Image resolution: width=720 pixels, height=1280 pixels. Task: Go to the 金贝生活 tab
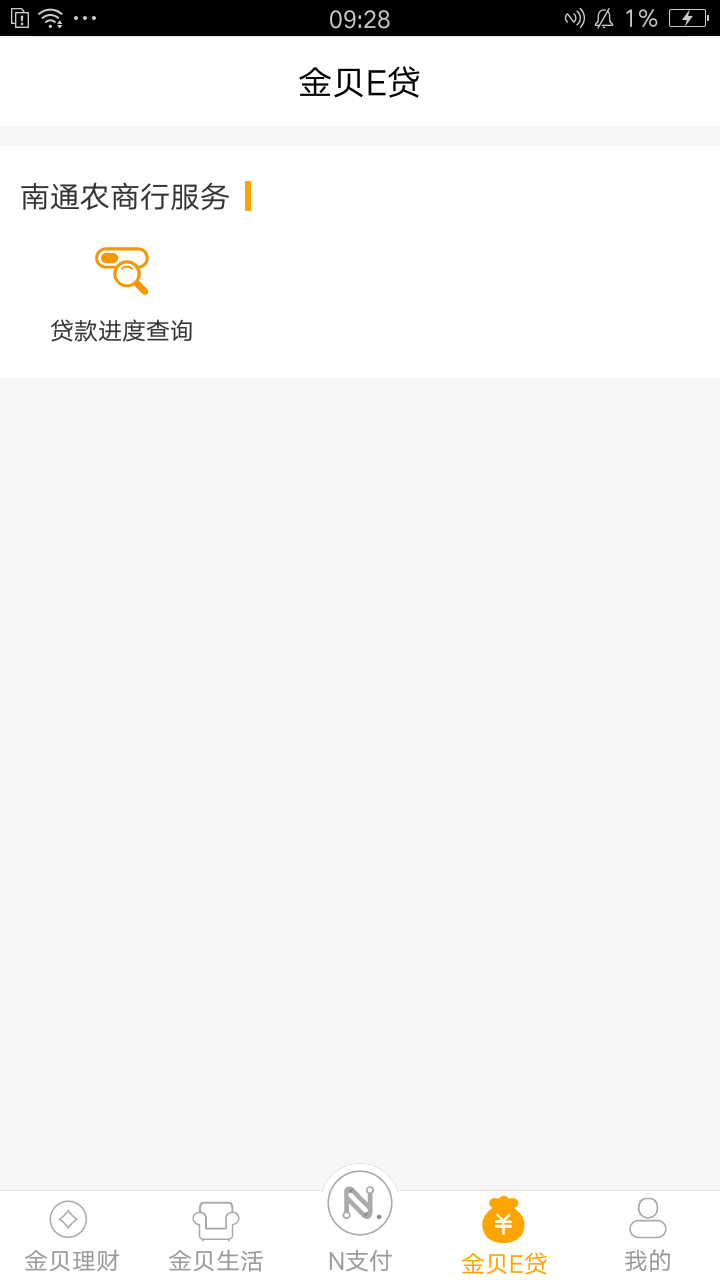(215, 1236)
